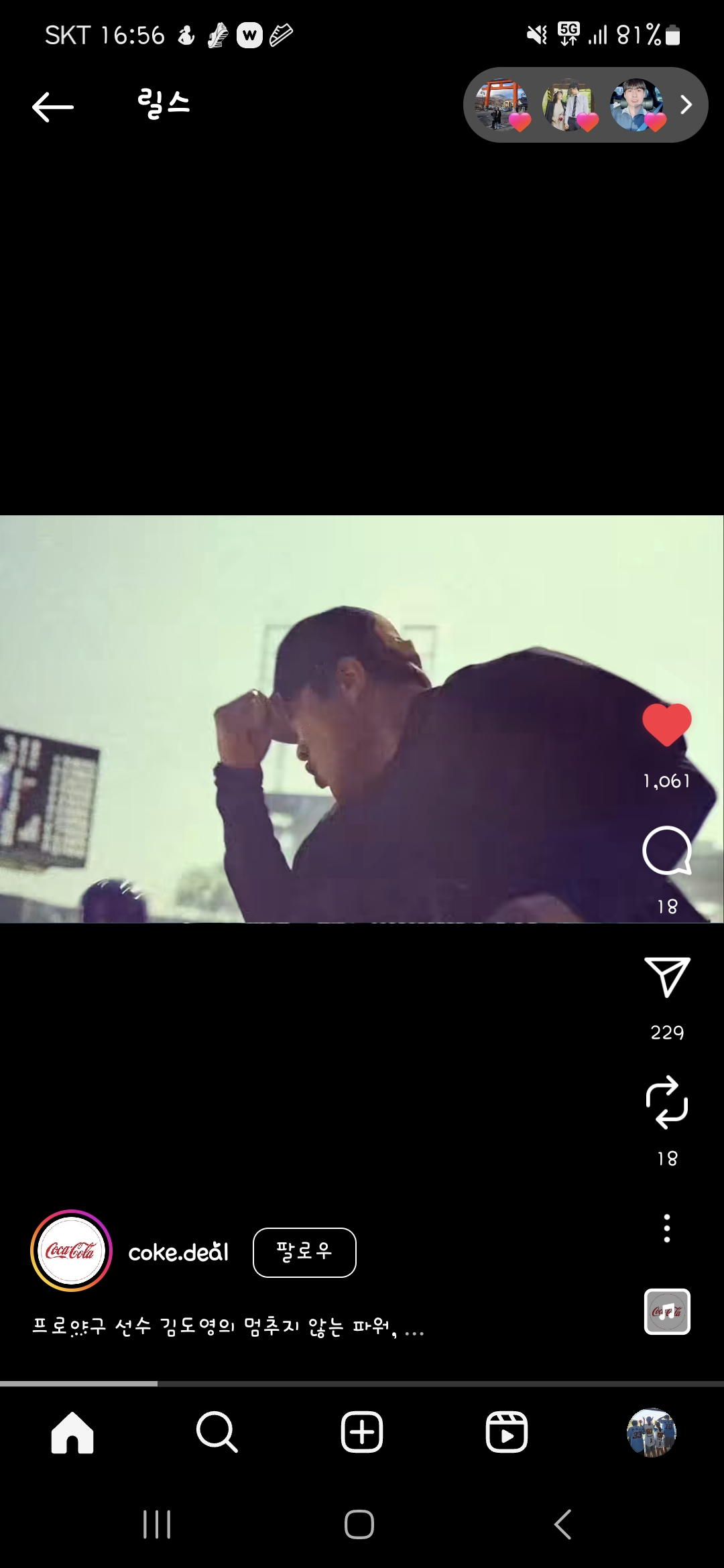Open the comments on this reel
Viewport: 724px width, 1568px height.
click(666, 851)
